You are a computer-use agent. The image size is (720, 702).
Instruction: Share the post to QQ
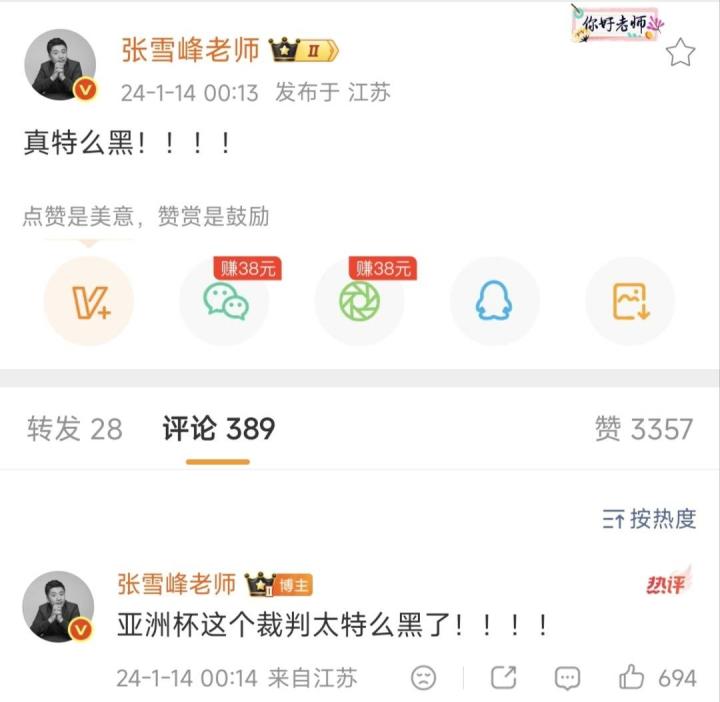[494, 301]
